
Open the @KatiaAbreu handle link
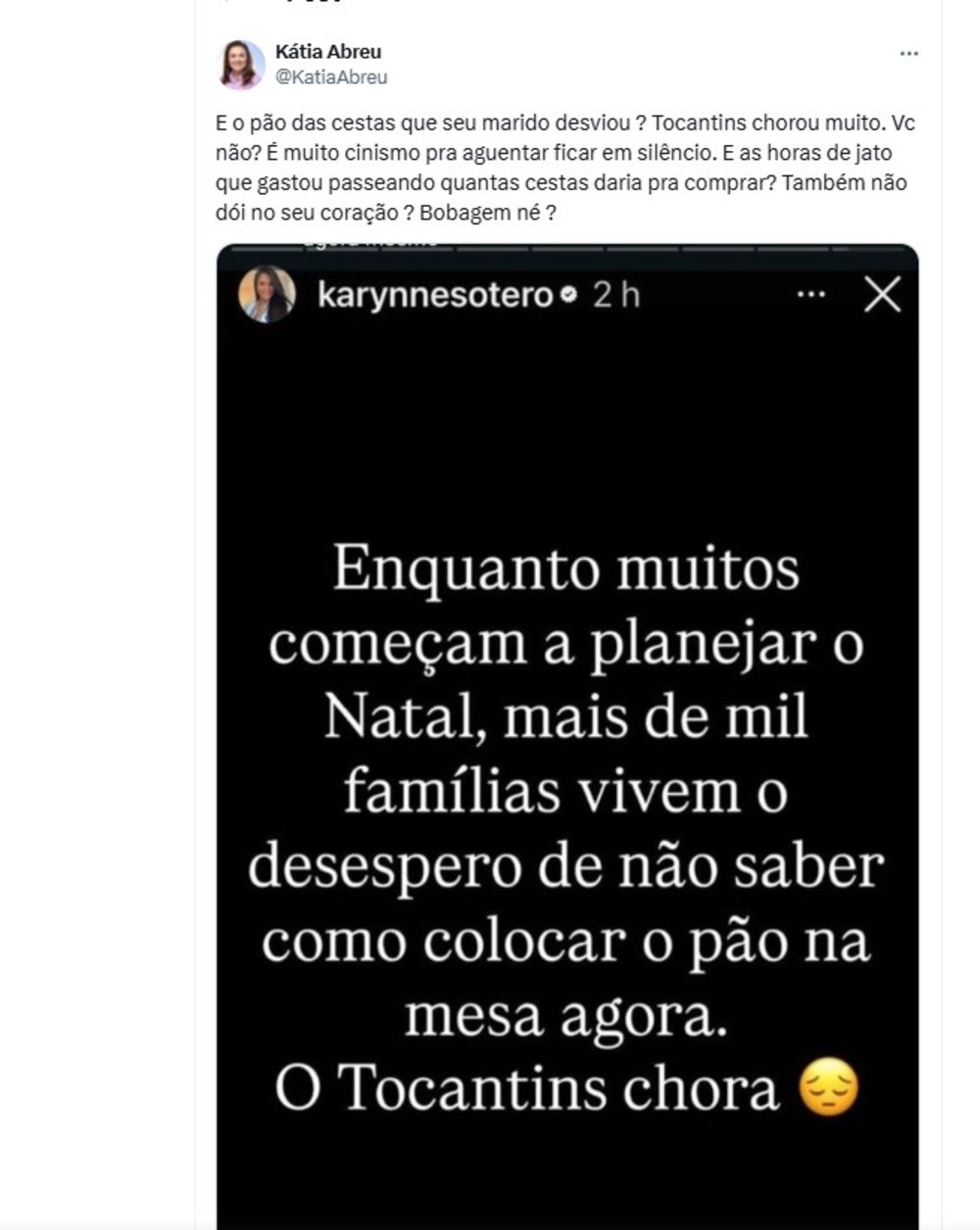click(x=331, y=76)
